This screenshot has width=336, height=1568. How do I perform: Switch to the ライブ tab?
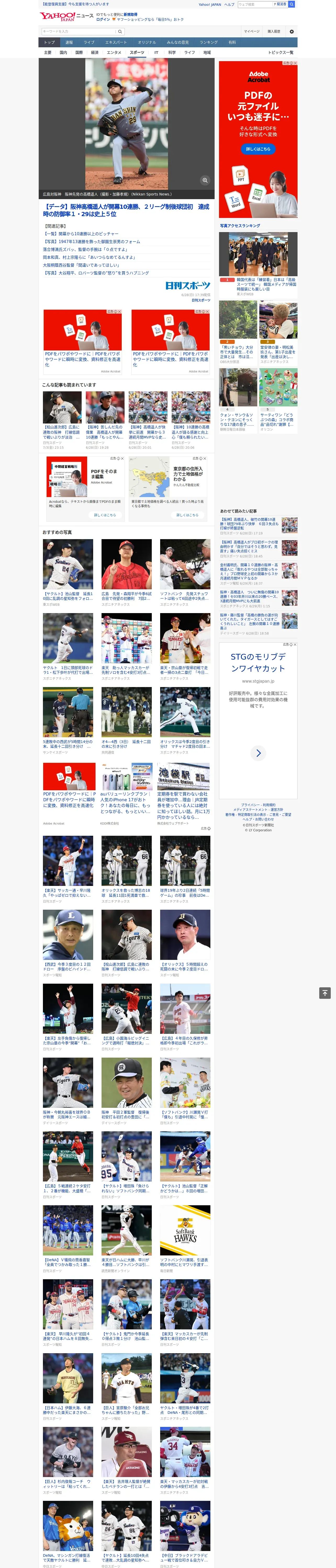point(89,43)
